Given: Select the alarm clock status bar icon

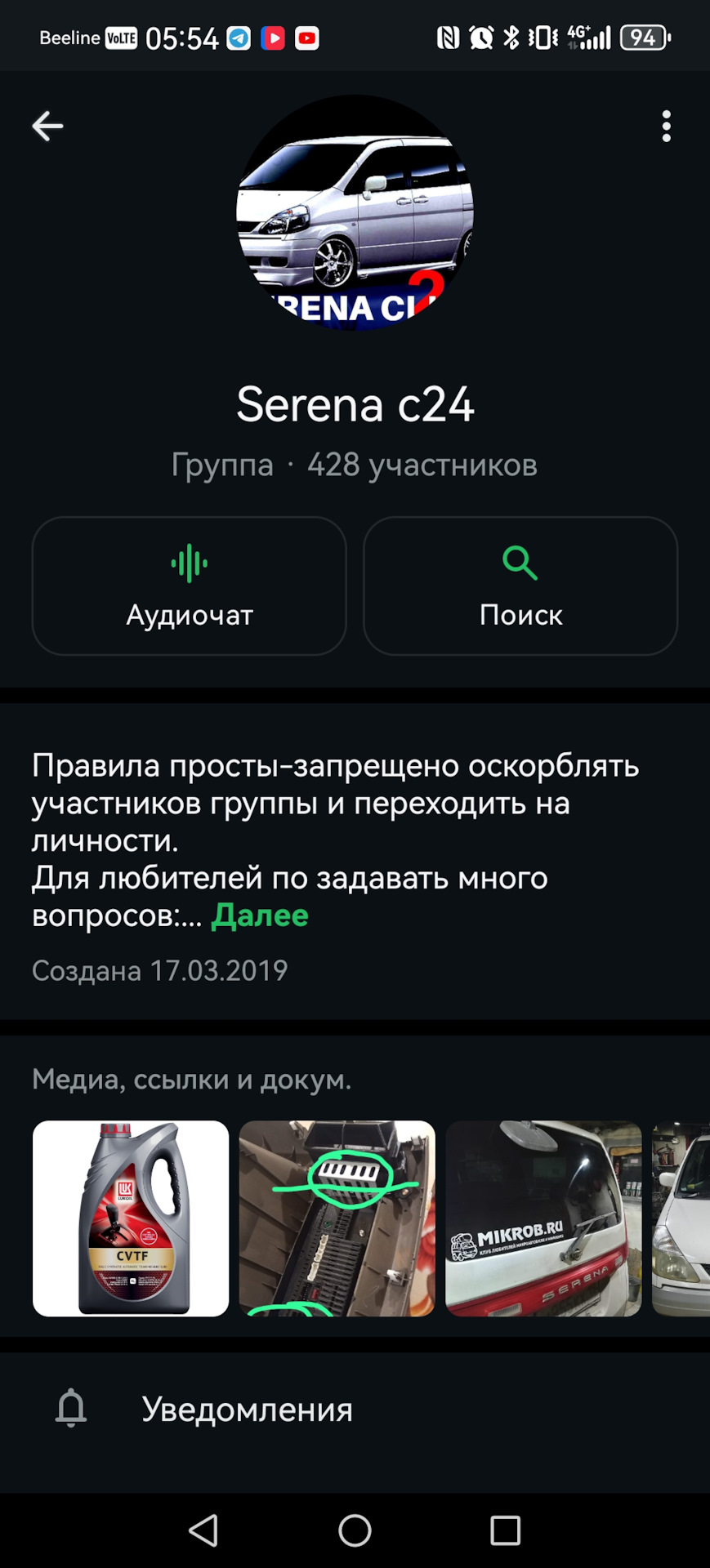Looking at the screenshot, I should tap(482, 36).
